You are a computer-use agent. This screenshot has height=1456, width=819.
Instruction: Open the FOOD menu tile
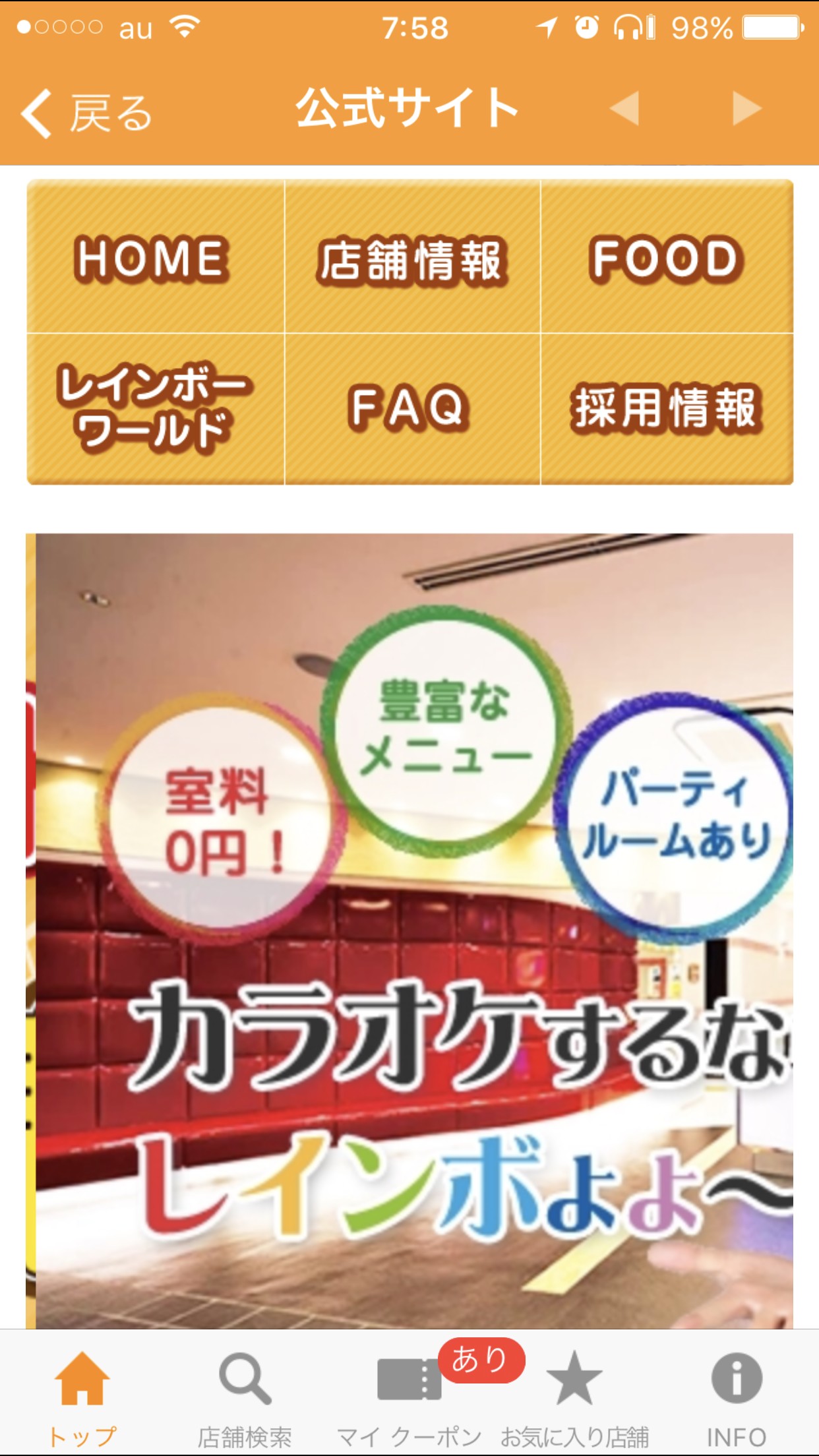[x=666, y=258]
